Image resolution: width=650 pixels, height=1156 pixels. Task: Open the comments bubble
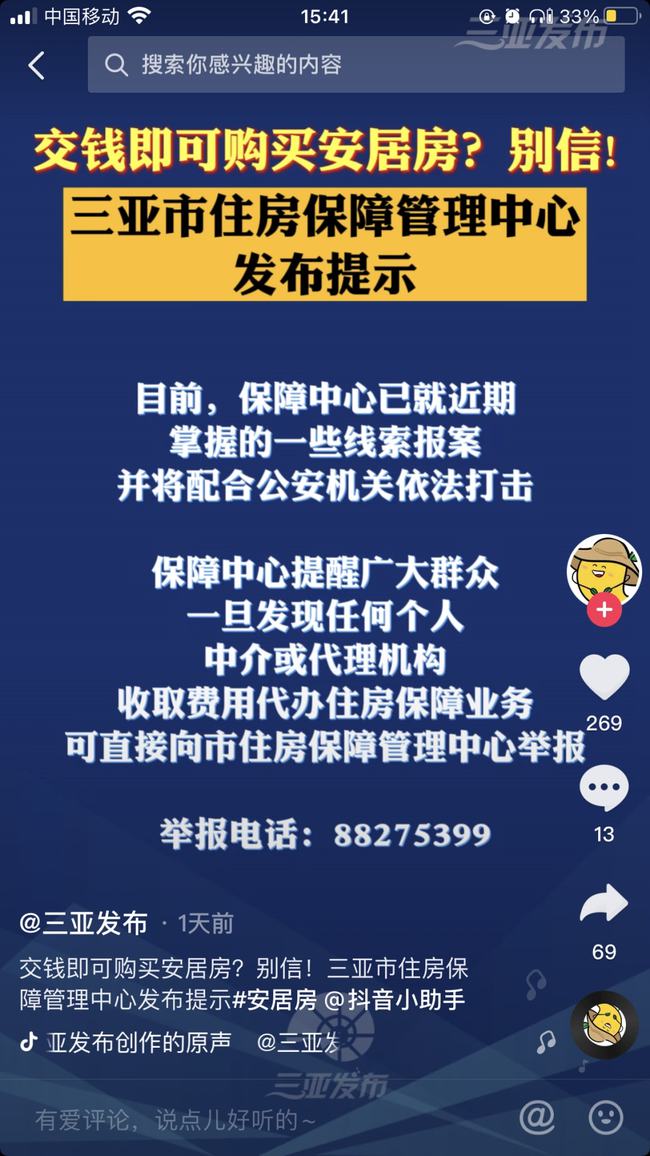point(604,790)
